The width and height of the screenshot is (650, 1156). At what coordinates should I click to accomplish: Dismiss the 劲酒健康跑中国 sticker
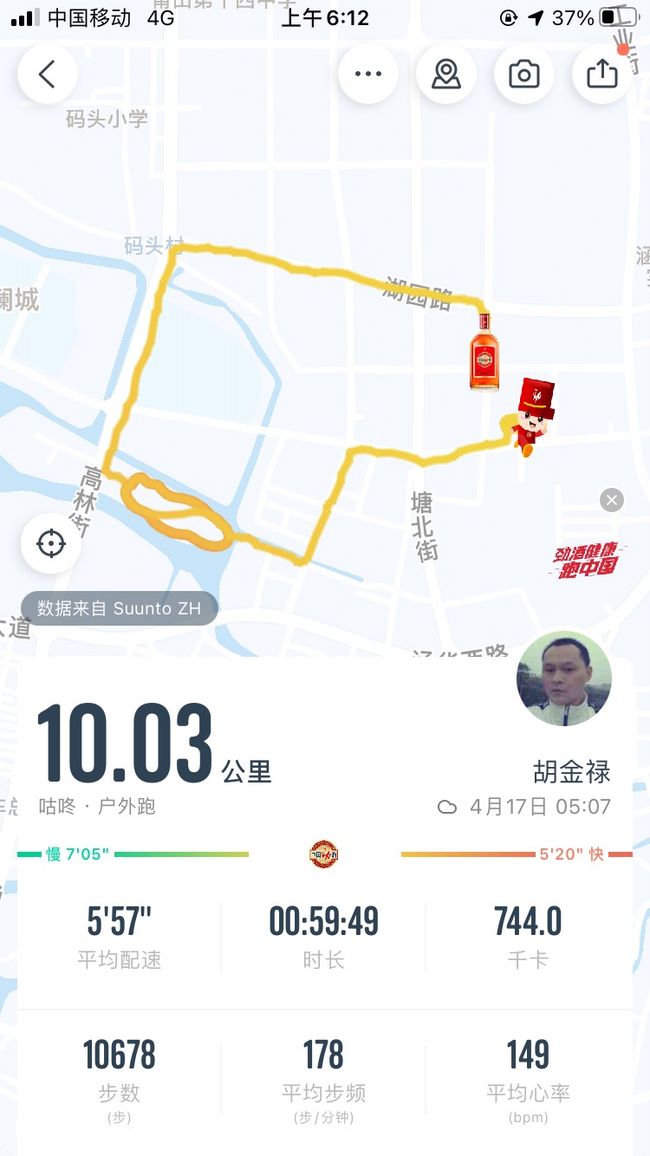(611, 501)
